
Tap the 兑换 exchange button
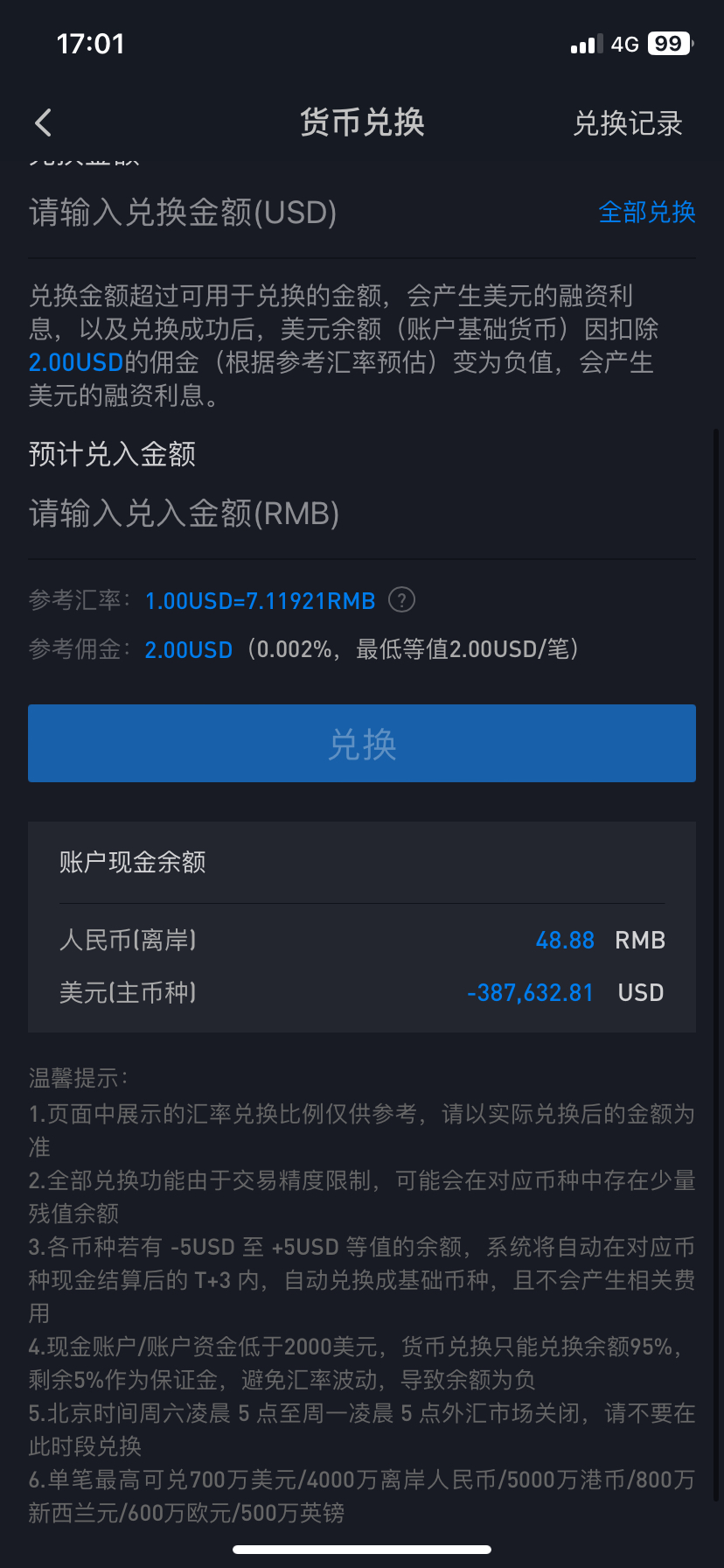362,744
